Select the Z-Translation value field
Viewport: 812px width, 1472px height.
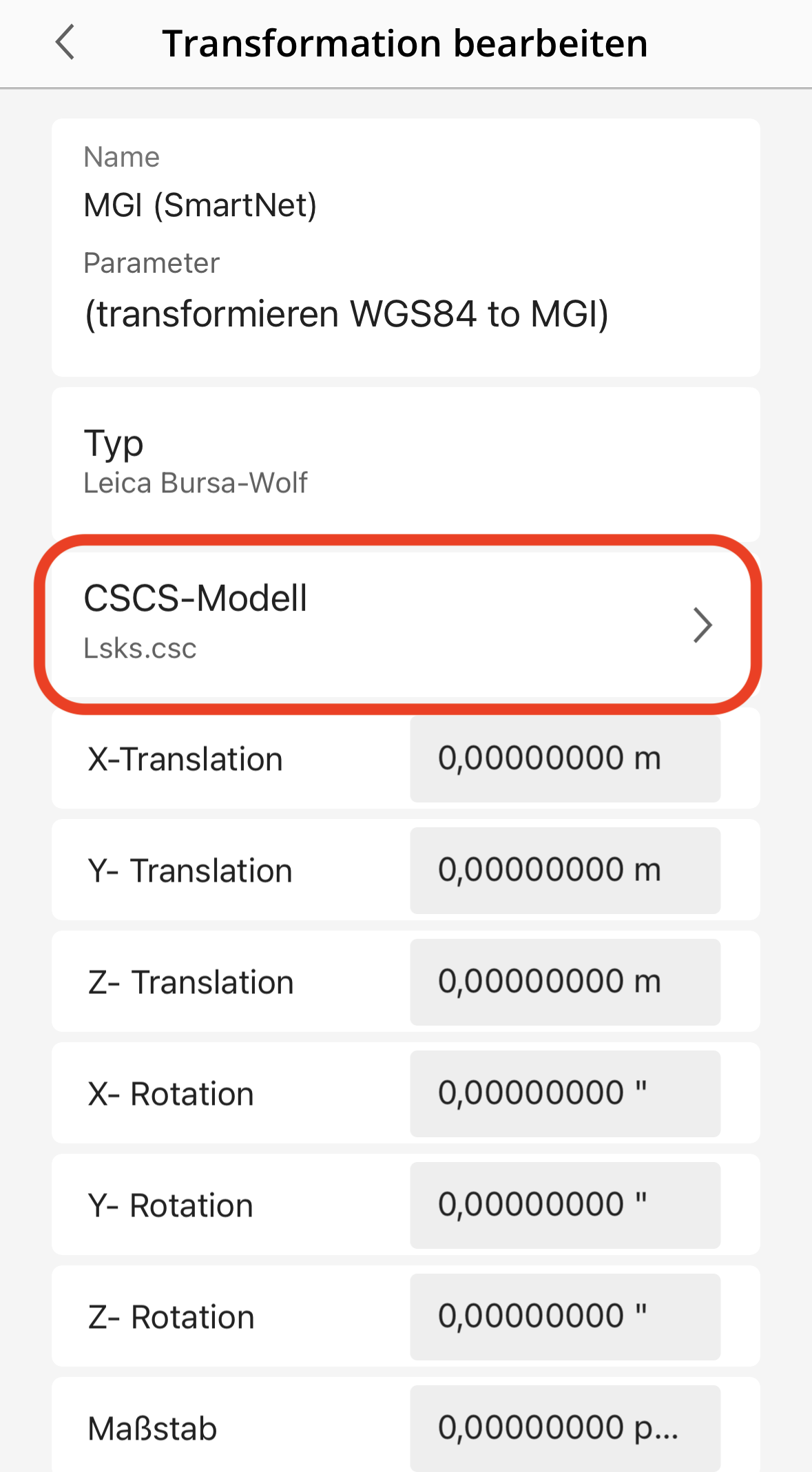click(565, 982)
